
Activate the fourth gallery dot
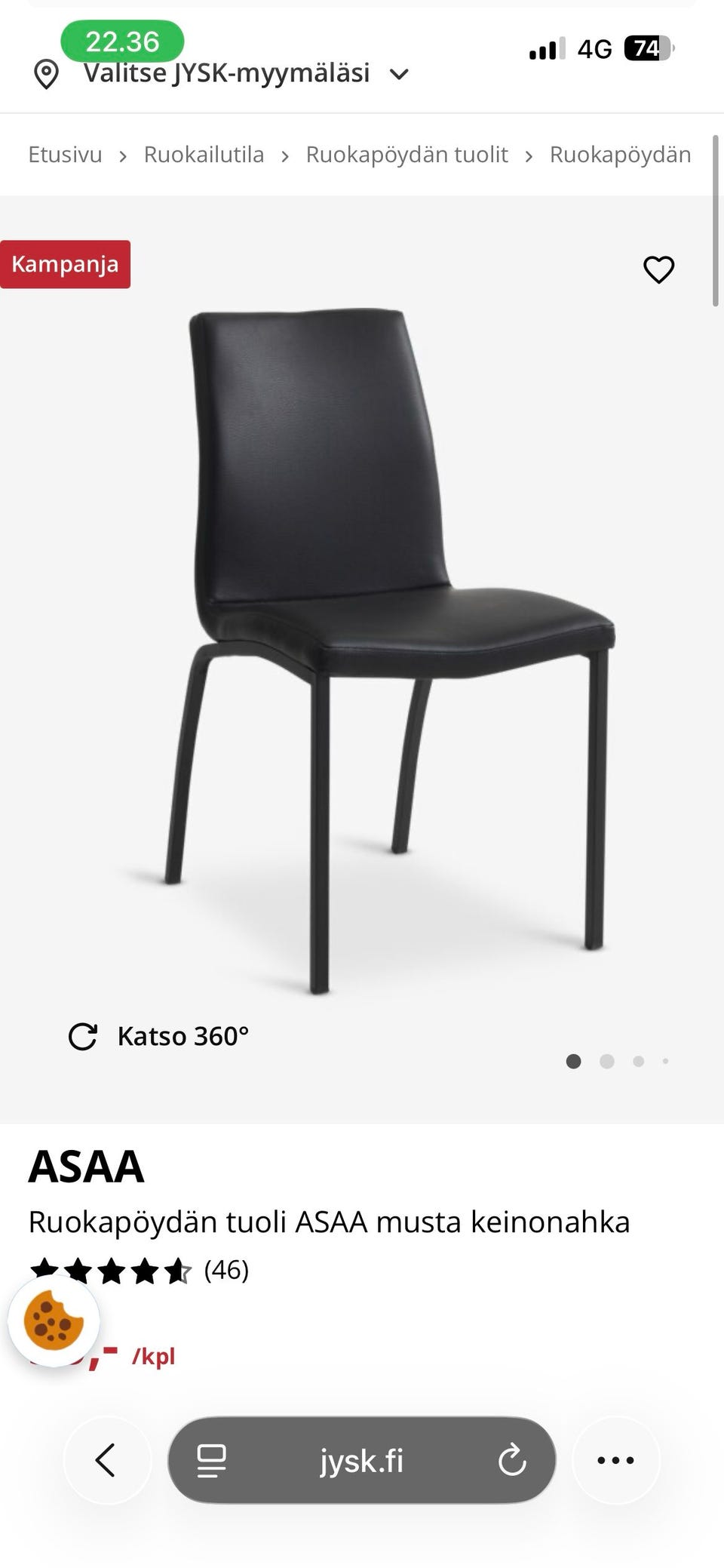coord(665,1061)
